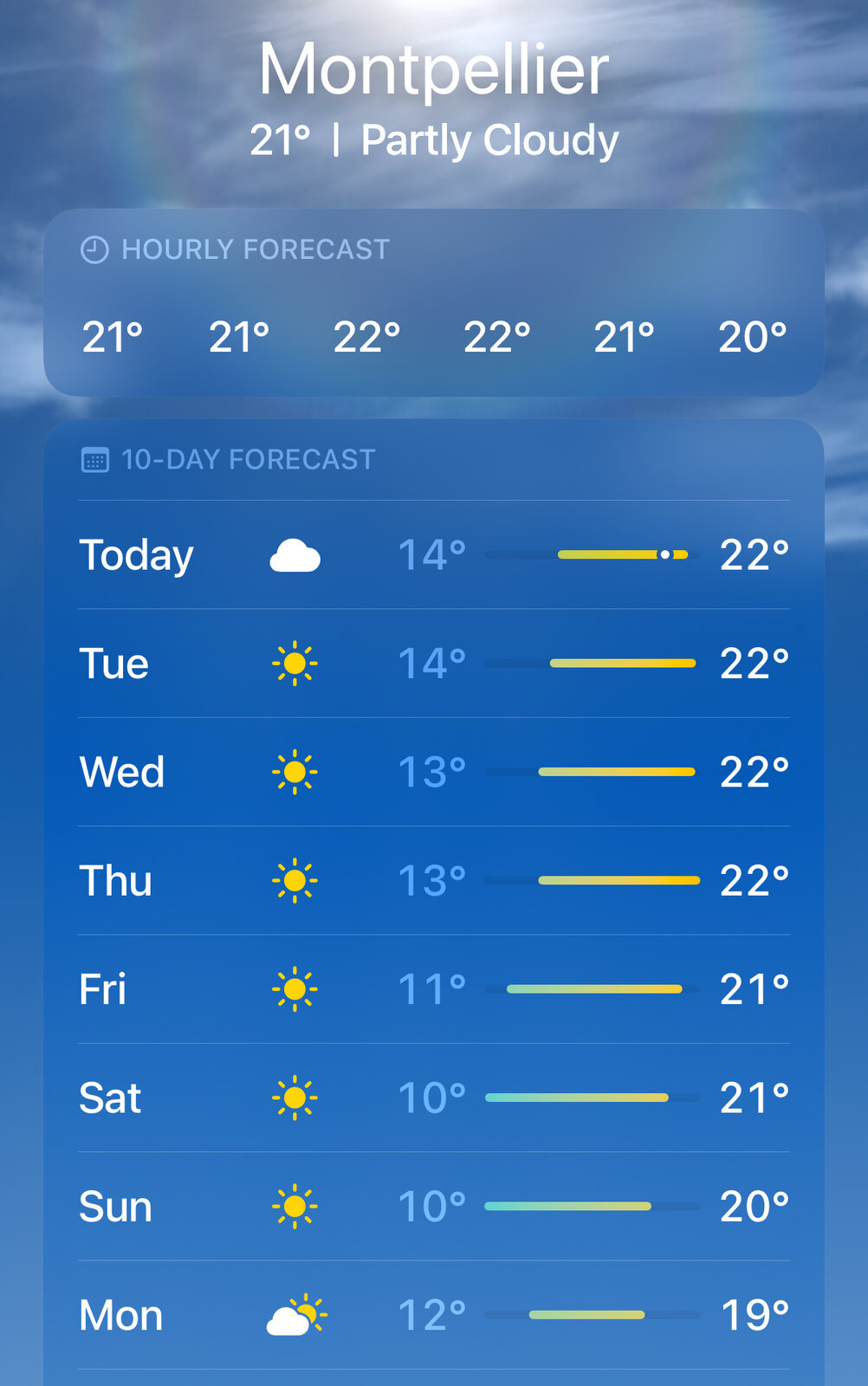The height and width of the screenshot is (1386, 868).
Task: Open the hourly forecast card
Action: click(x=433, y=303)
